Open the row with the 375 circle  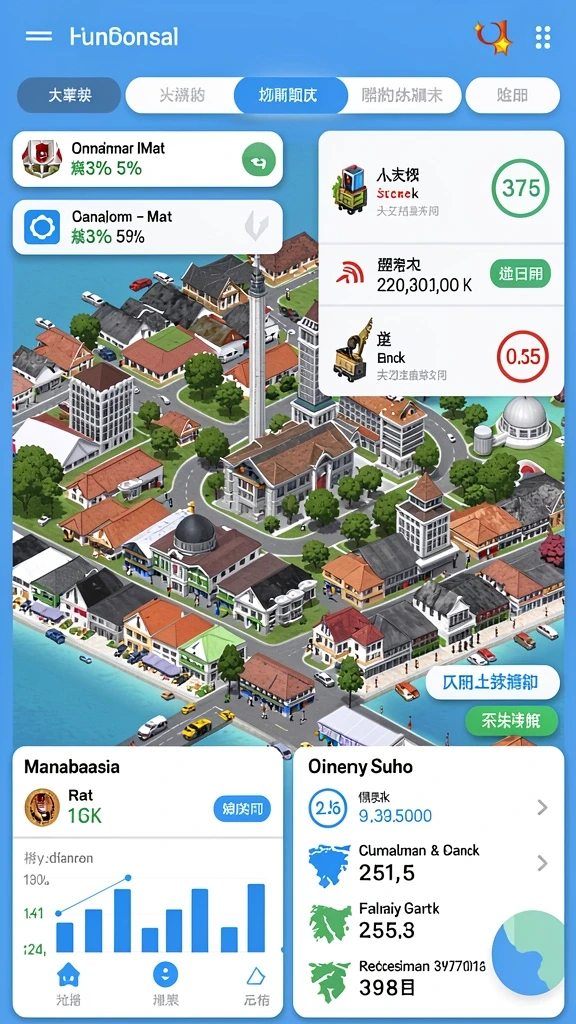pos(441,189)
